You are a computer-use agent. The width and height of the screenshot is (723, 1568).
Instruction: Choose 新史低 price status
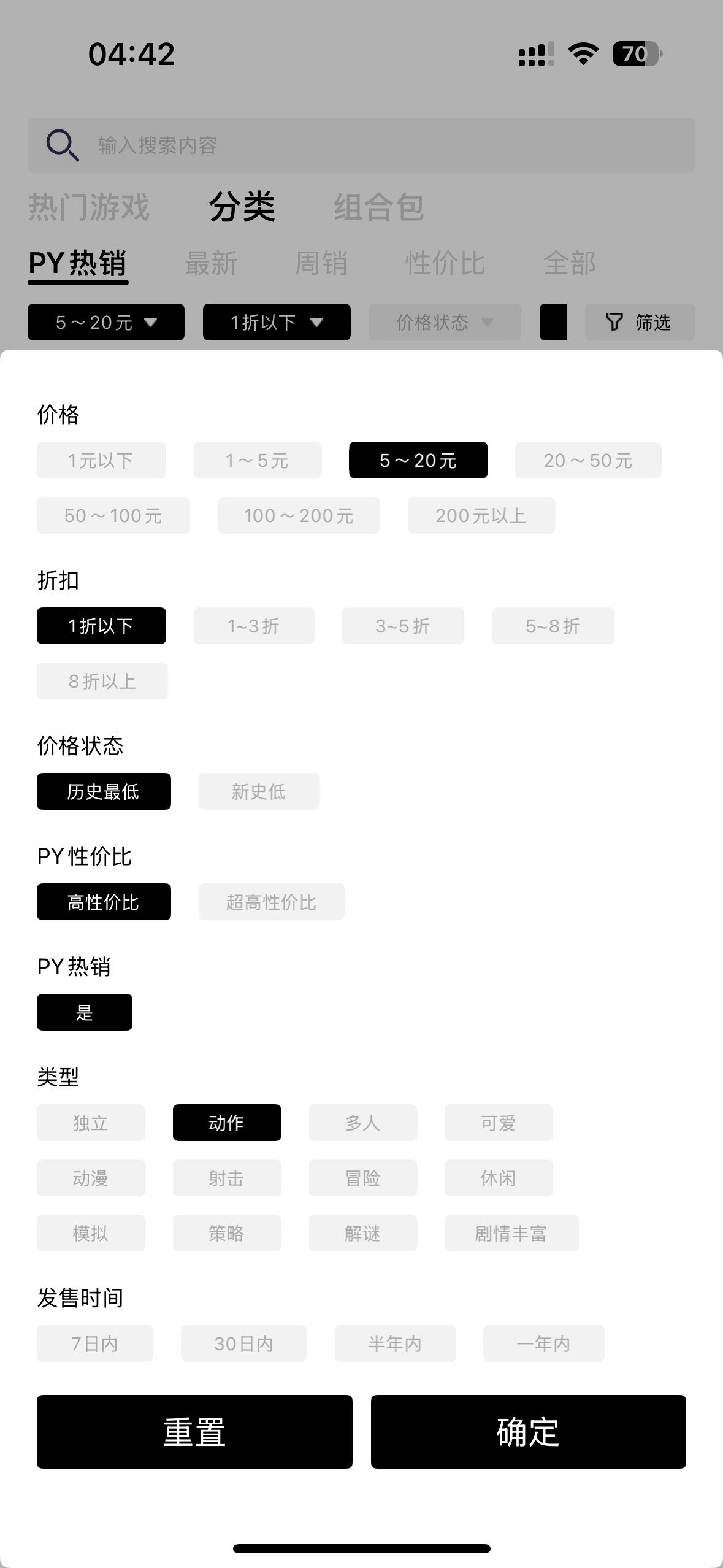click(x=259, y=791)
